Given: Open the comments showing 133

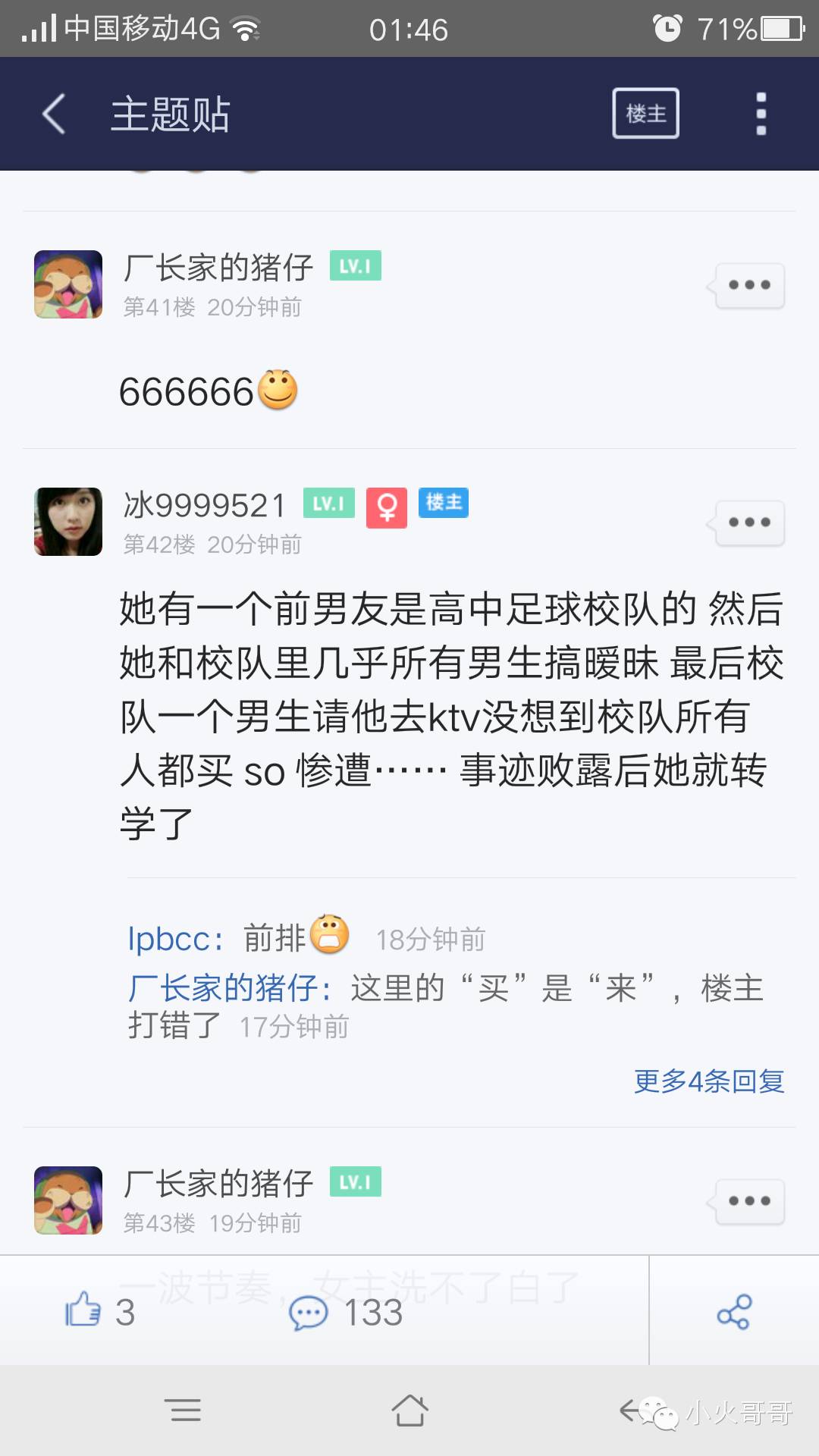Looking at the screenshot, I should click(345, 1312).
